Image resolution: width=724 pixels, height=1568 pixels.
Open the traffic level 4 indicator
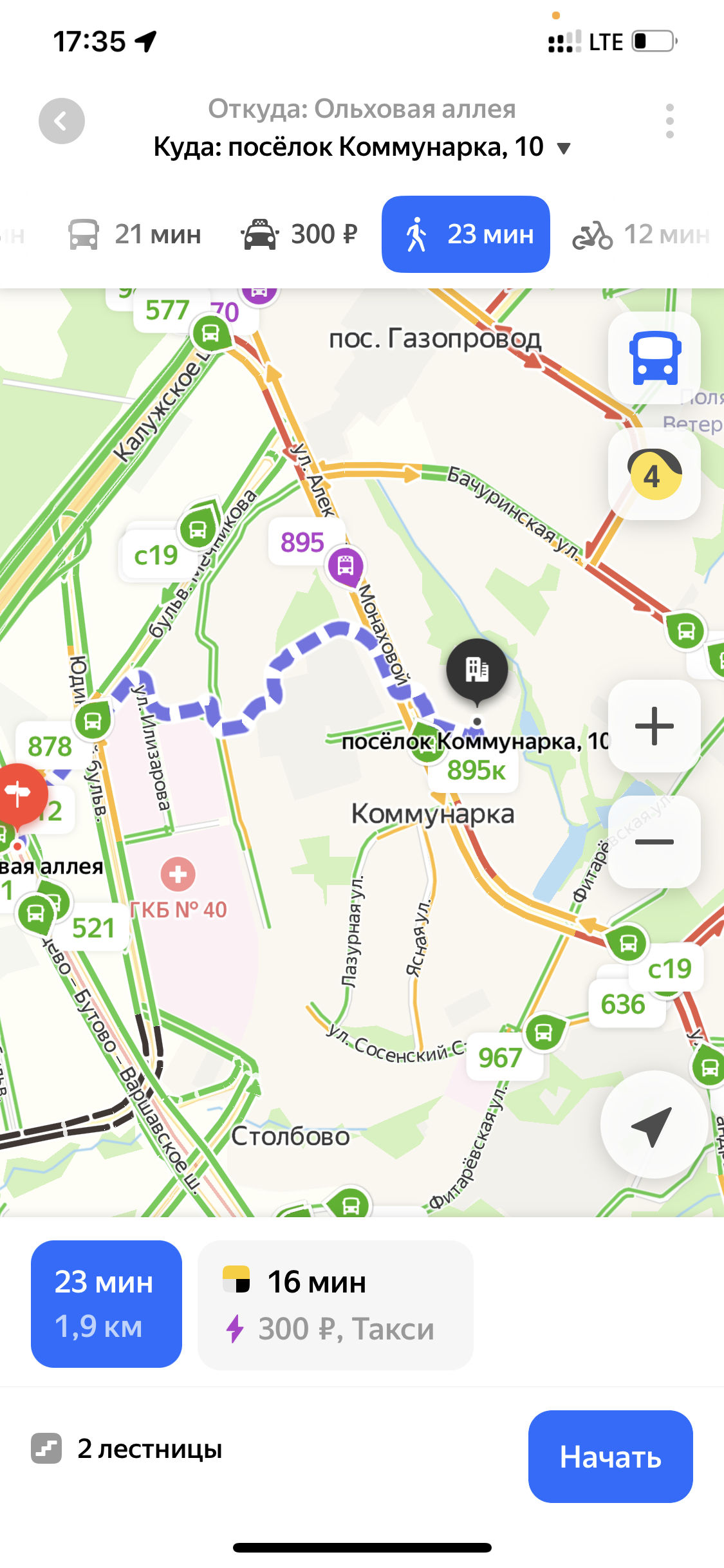654,474
